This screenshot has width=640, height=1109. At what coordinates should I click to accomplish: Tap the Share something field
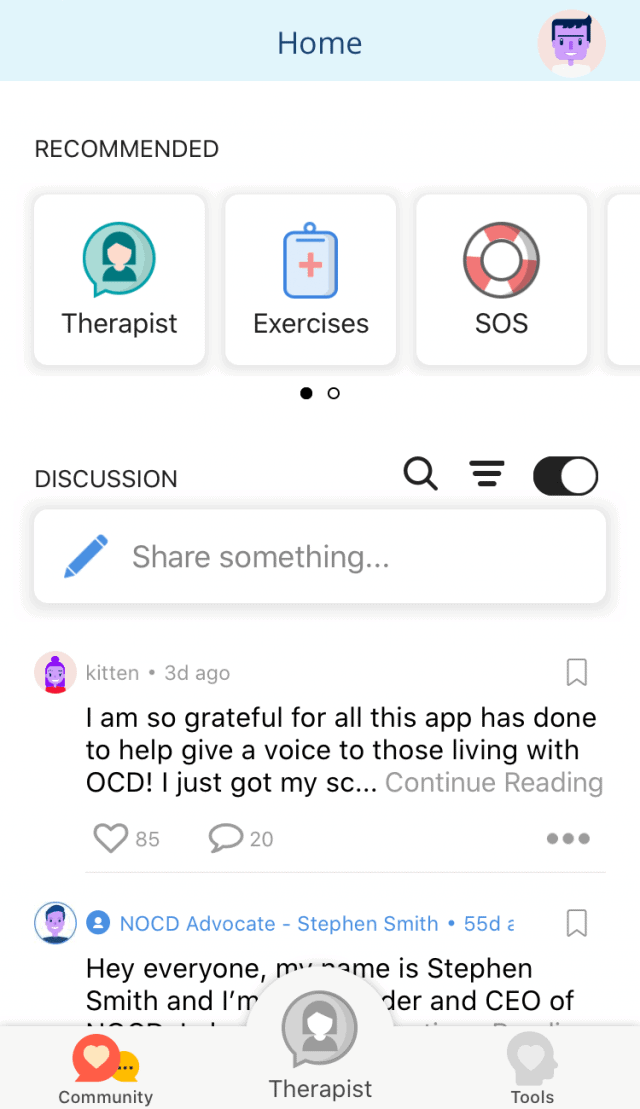[320, 557]
